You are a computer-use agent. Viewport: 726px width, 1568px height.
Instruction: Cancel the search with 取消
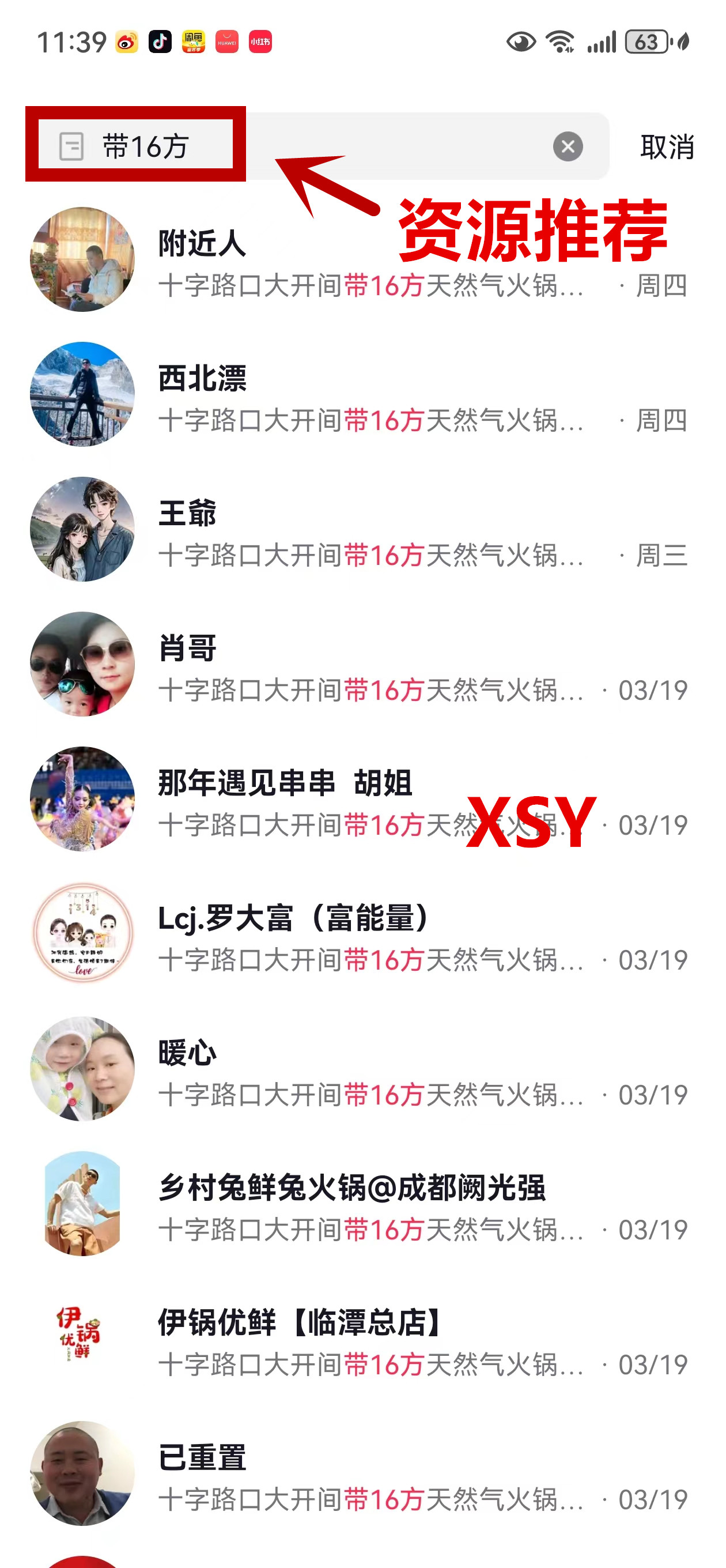pyautogui.click(x=666, y=148)
